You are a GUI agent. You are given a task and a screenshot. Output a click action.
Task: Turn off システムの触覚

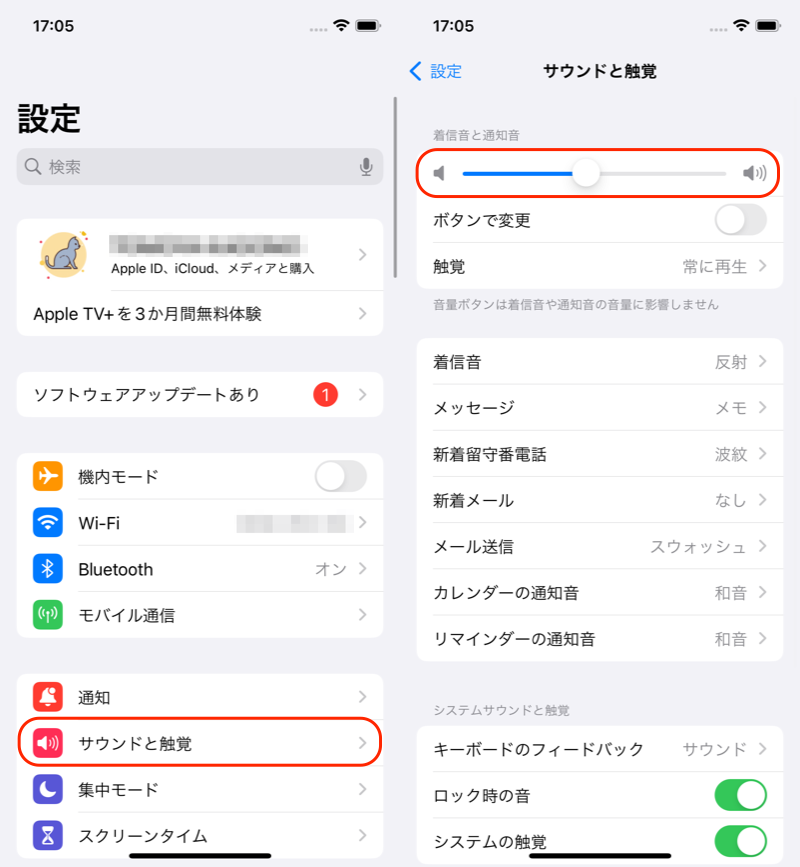coord(740,841)
